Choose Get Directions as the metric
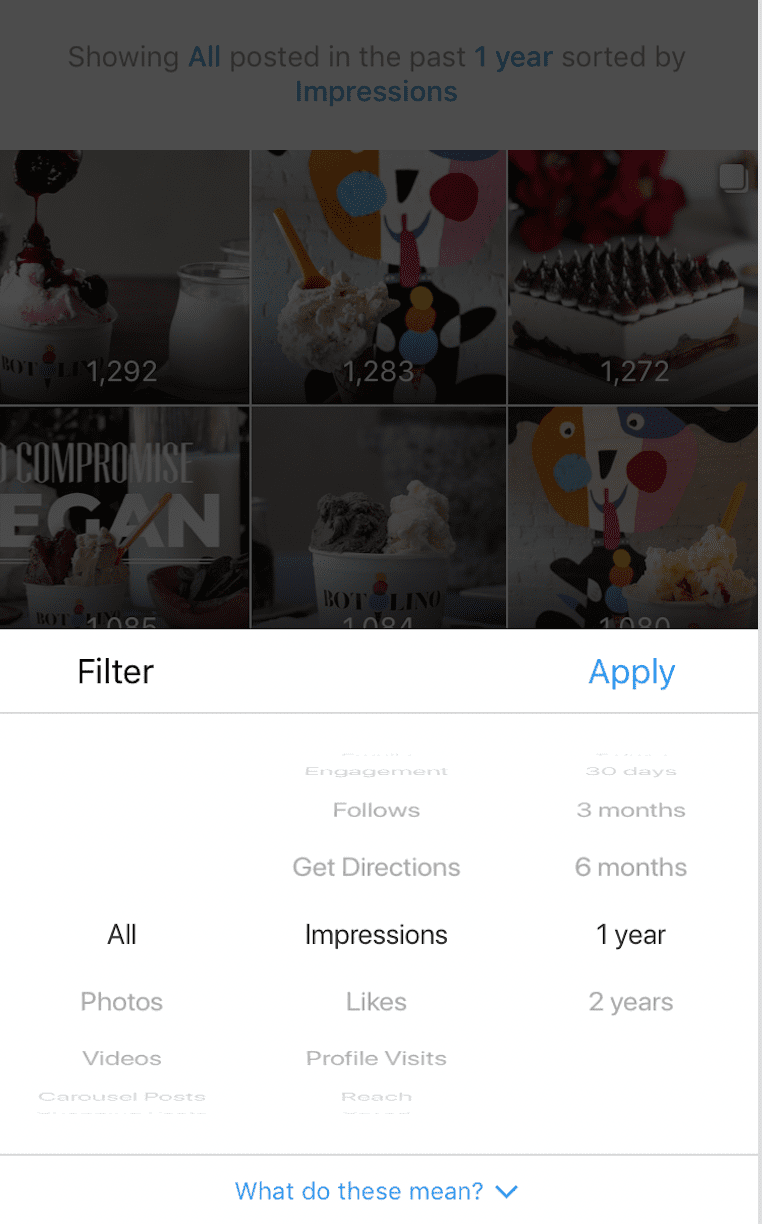Image resolution: width=762 pixels, height=1224 pixels. 376,867
